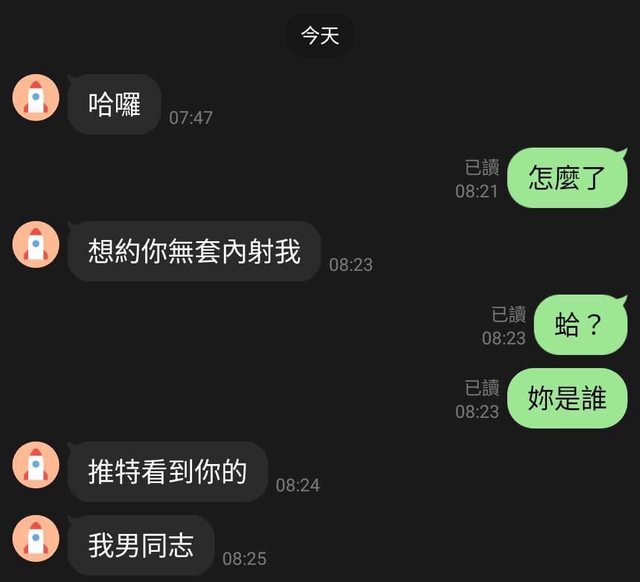
Task: View profile from avatar beside 推特看到你的
Action: coord(35,465)
